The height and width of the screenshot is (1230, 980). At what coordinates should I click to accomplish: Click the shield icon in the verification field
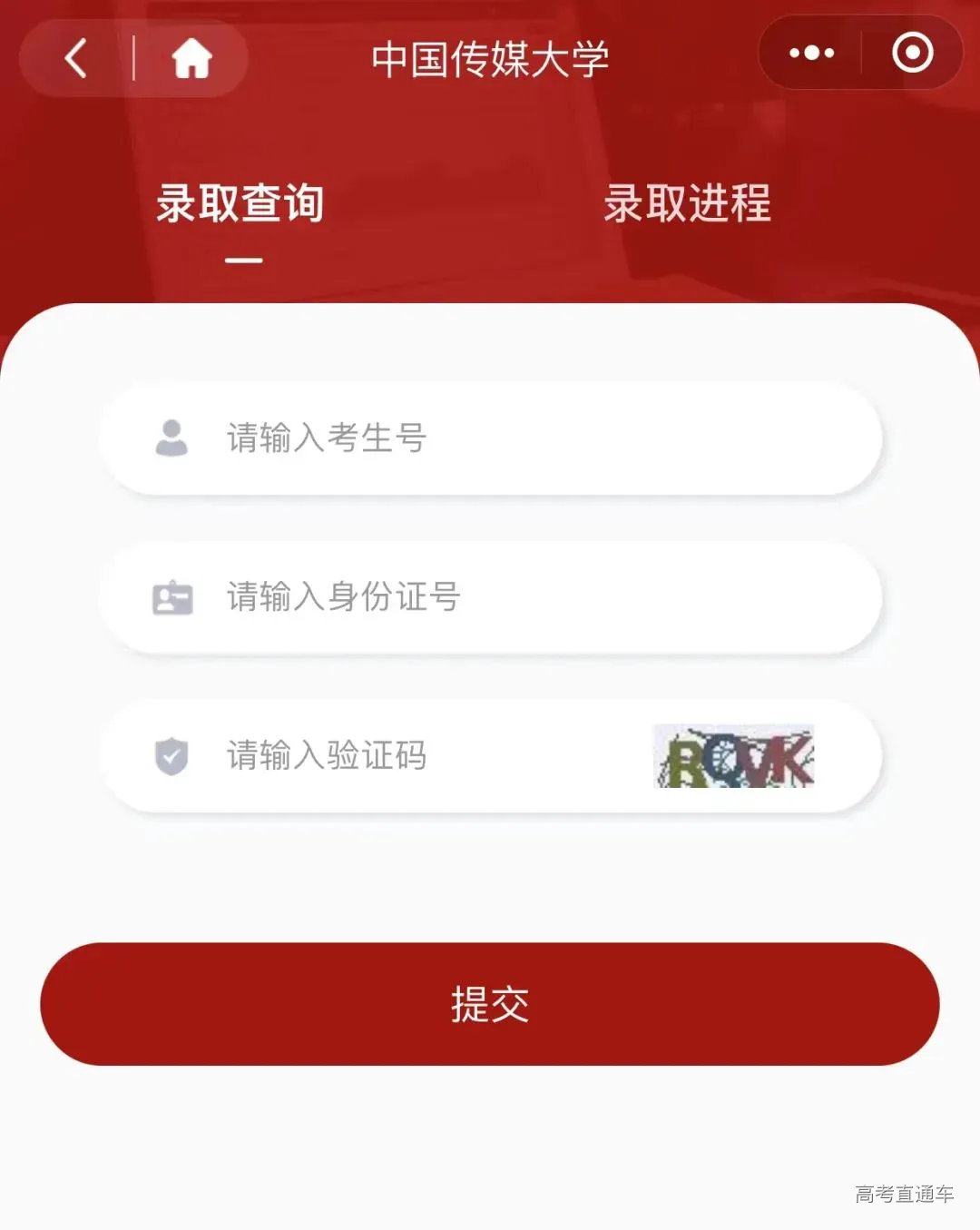172,755
